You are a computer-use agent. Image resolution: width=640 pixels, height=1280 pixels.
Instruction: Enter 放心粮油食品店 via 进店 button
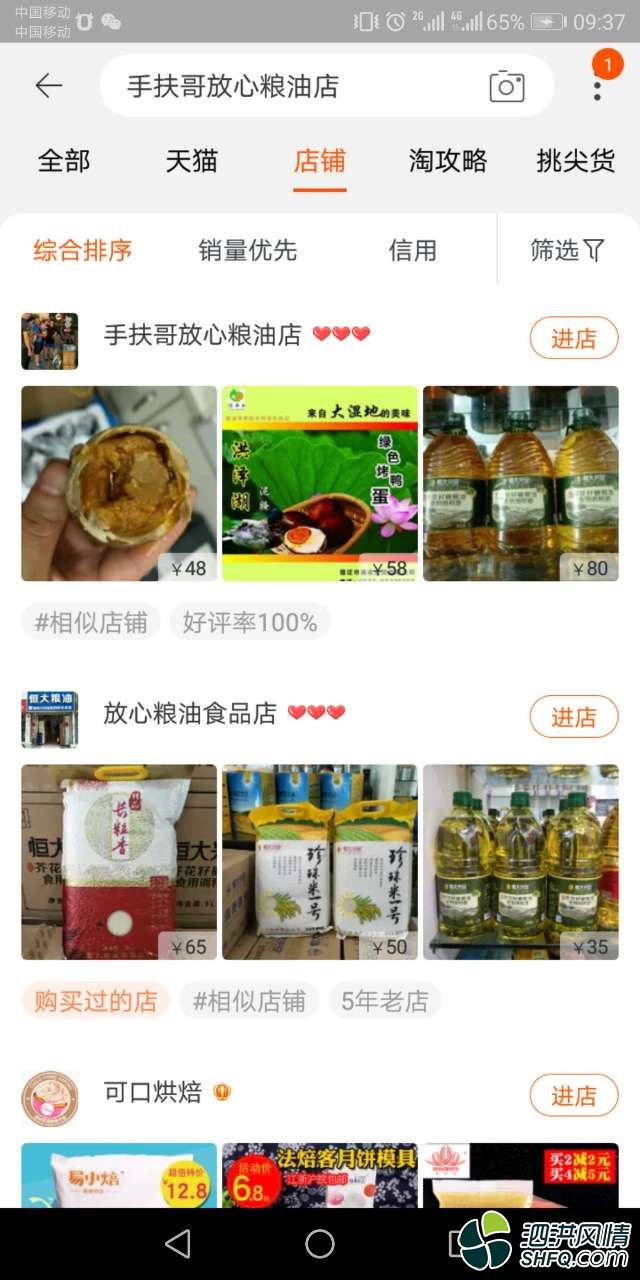(573, 717)
